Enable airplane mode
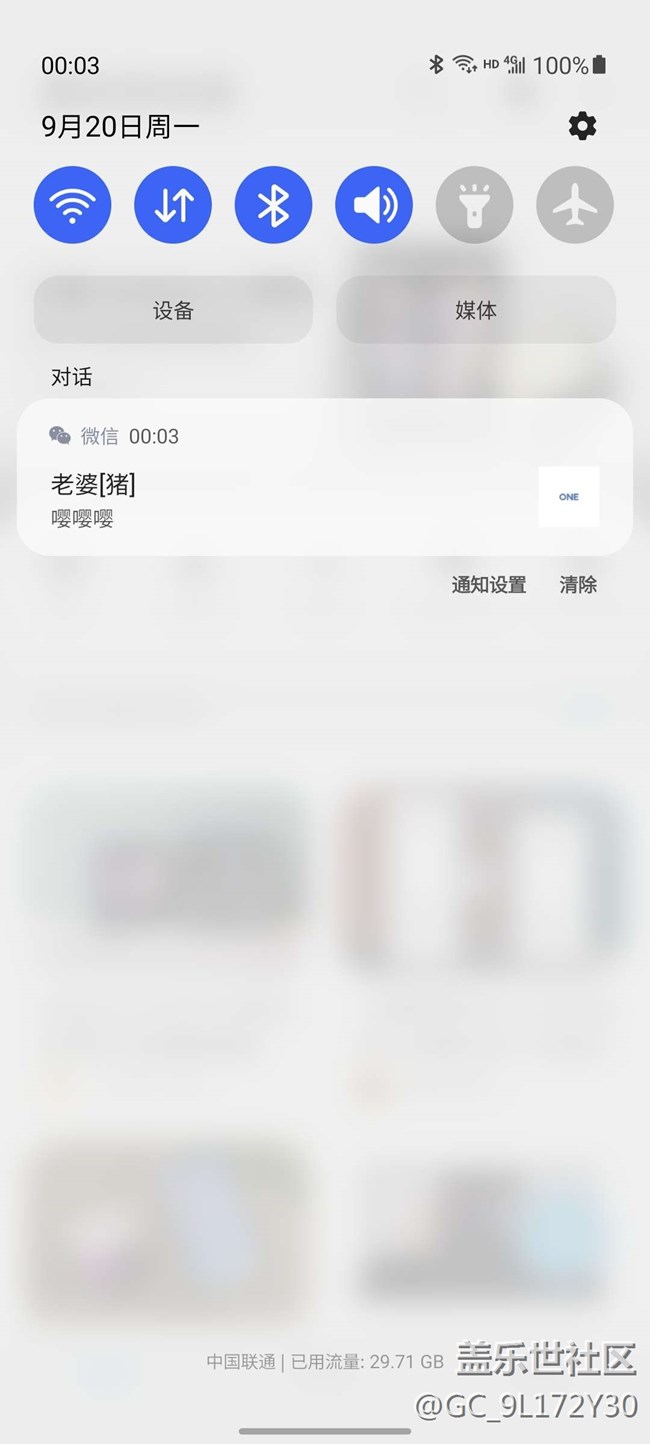Viewport: 650px width, 1444px height. click(575, 205)
